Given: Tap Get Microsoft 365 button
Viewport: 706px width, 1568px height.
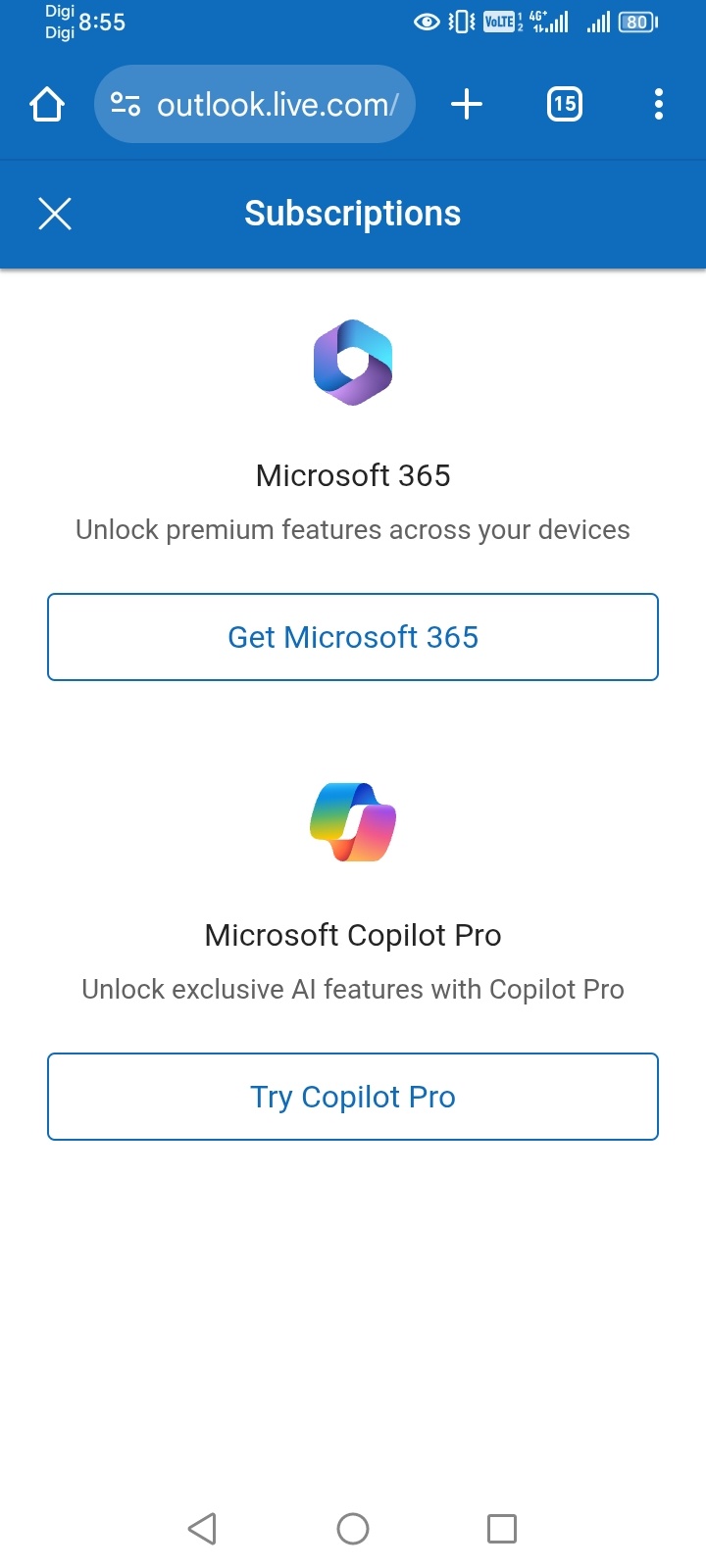Looking at the screenshot, I should coord(353,637).
